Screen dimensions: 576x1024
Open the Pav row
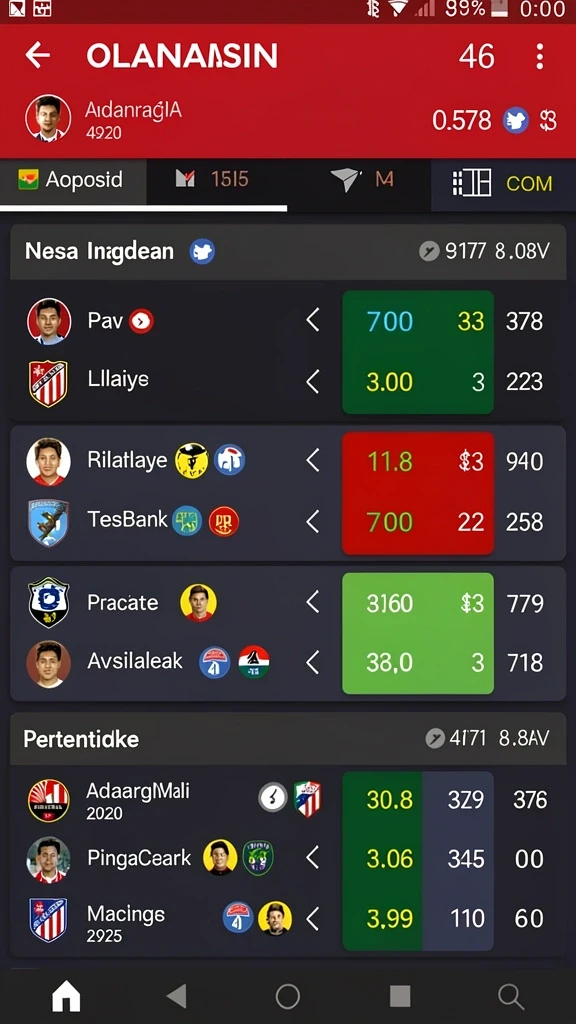287,321
